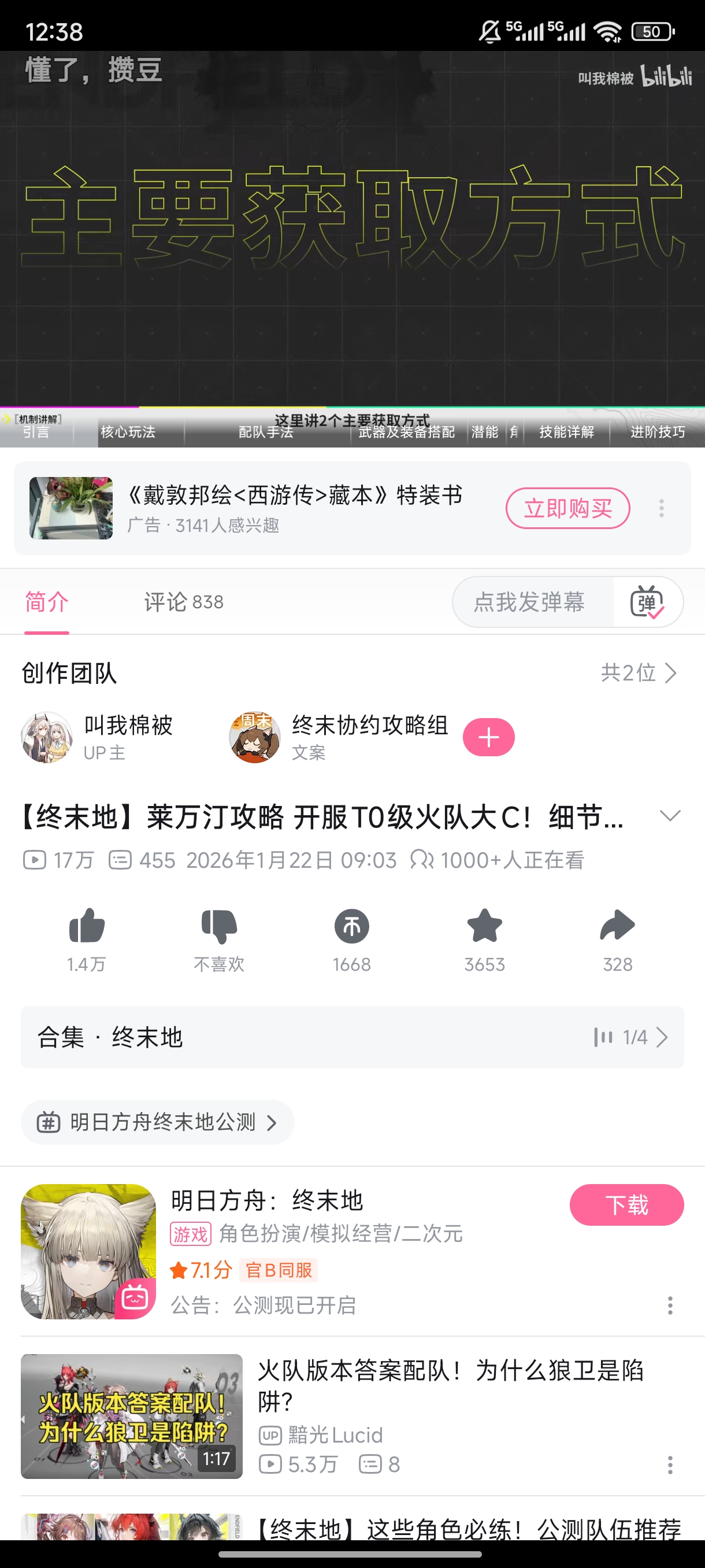705x1568 pixels.
Task: Jump to the 技能详解 chapter in video
Action: (x=566, y=431)
